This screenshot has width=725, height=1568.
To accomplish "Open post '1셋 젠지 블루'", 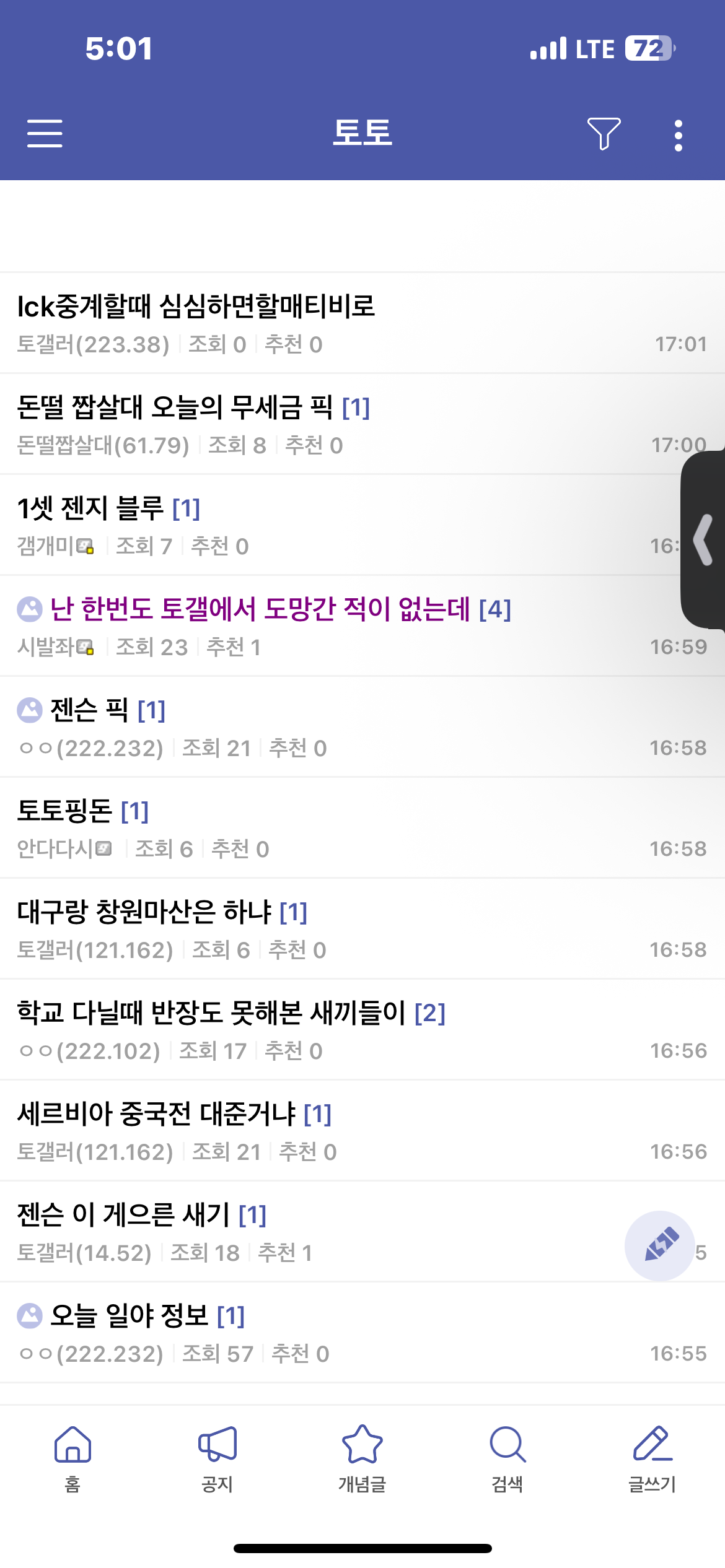I will click(90, 508).
